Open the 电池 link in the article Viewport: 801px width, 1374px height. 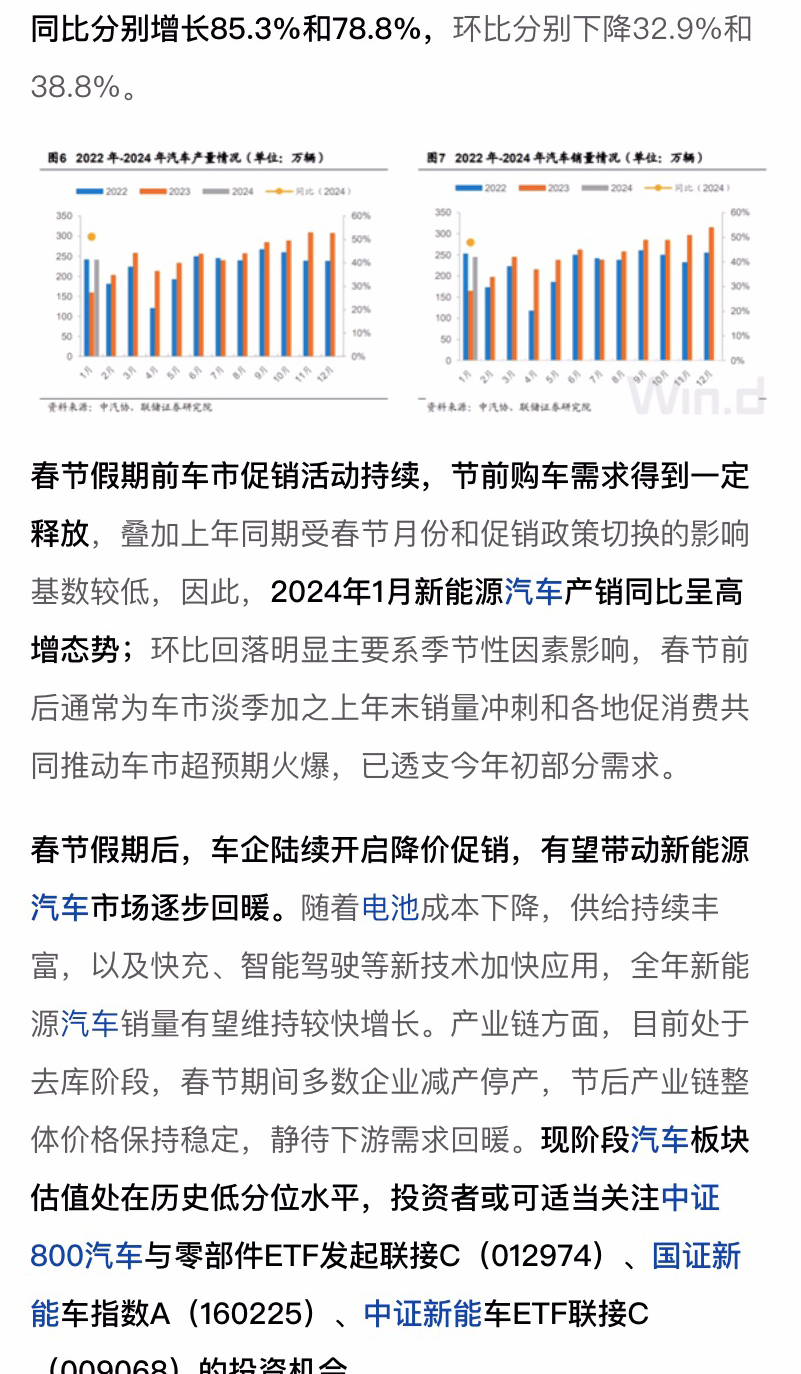(x=389, y=908)
